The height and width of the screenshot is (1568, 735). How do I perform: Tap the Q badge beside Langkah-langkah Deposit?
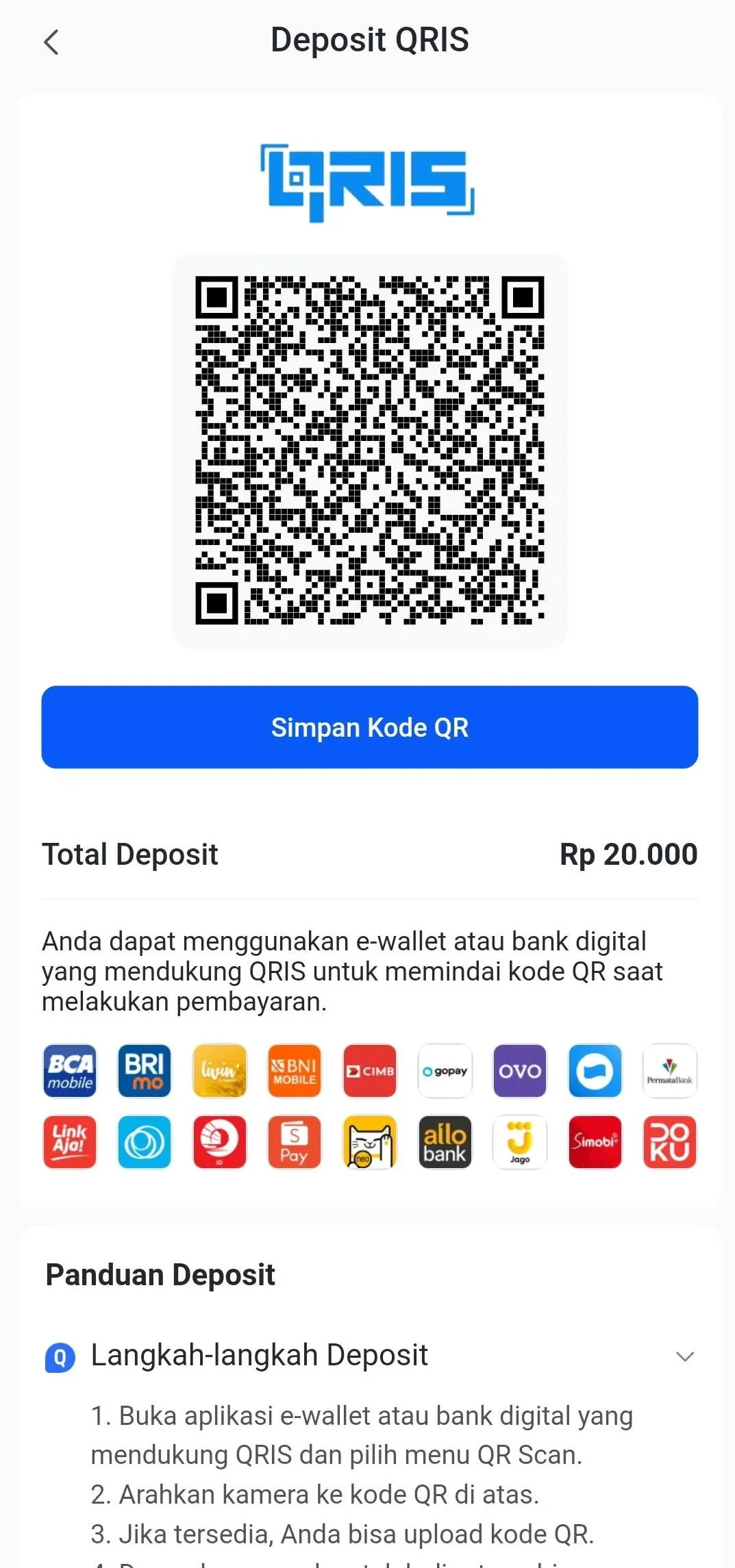58,1356
